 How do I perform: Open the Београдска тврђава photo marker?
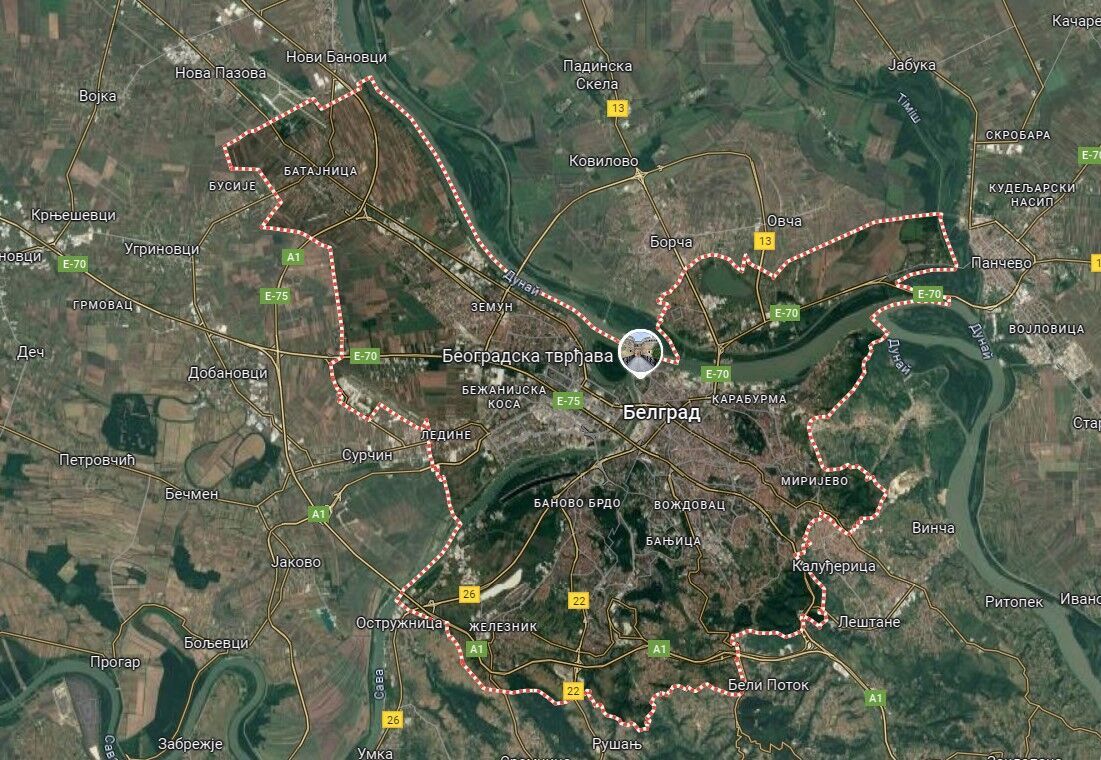pos(639,351)
